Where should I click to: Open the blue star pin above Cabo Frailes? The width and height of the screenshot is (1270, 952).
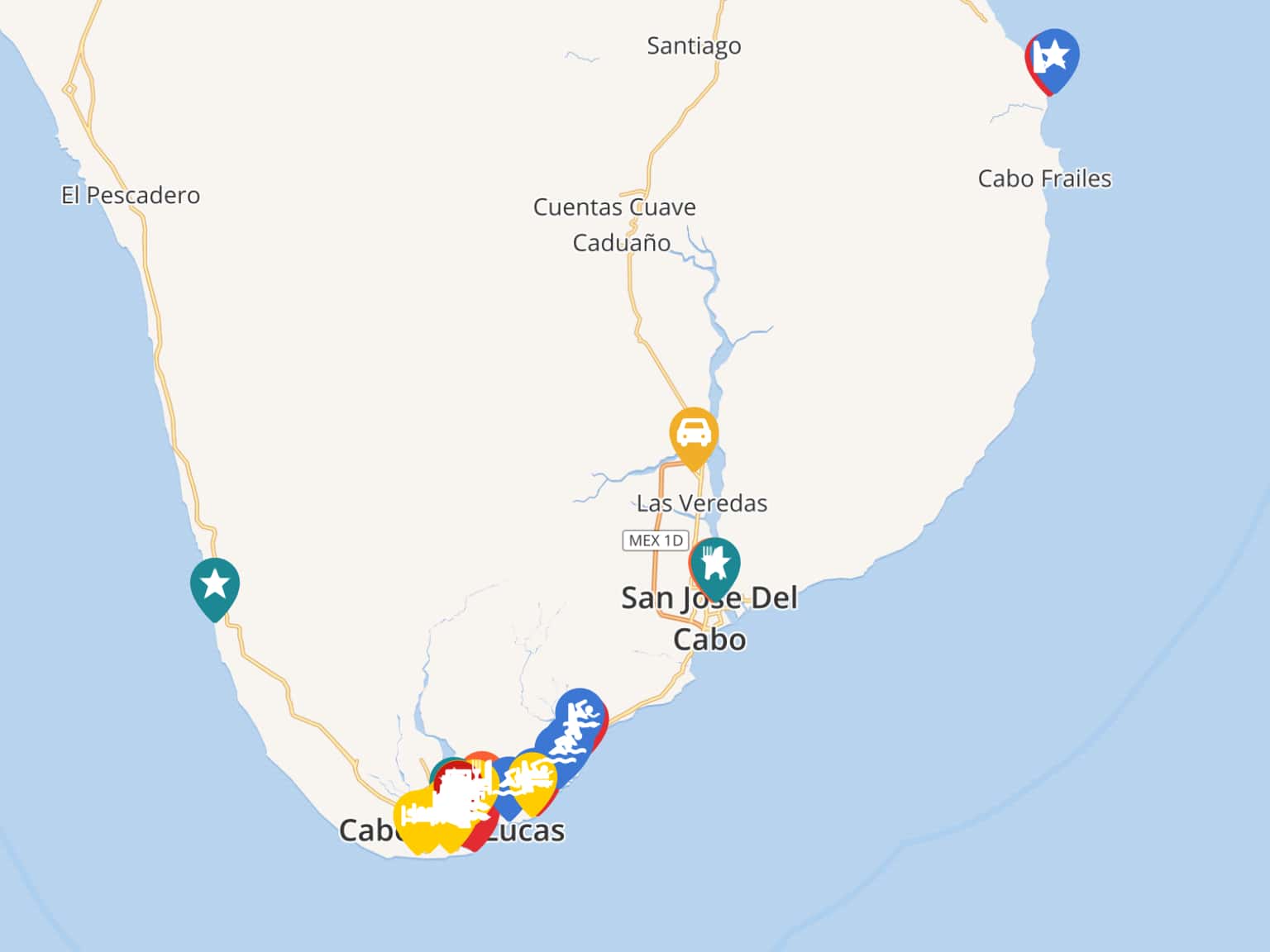[1054, 57]
